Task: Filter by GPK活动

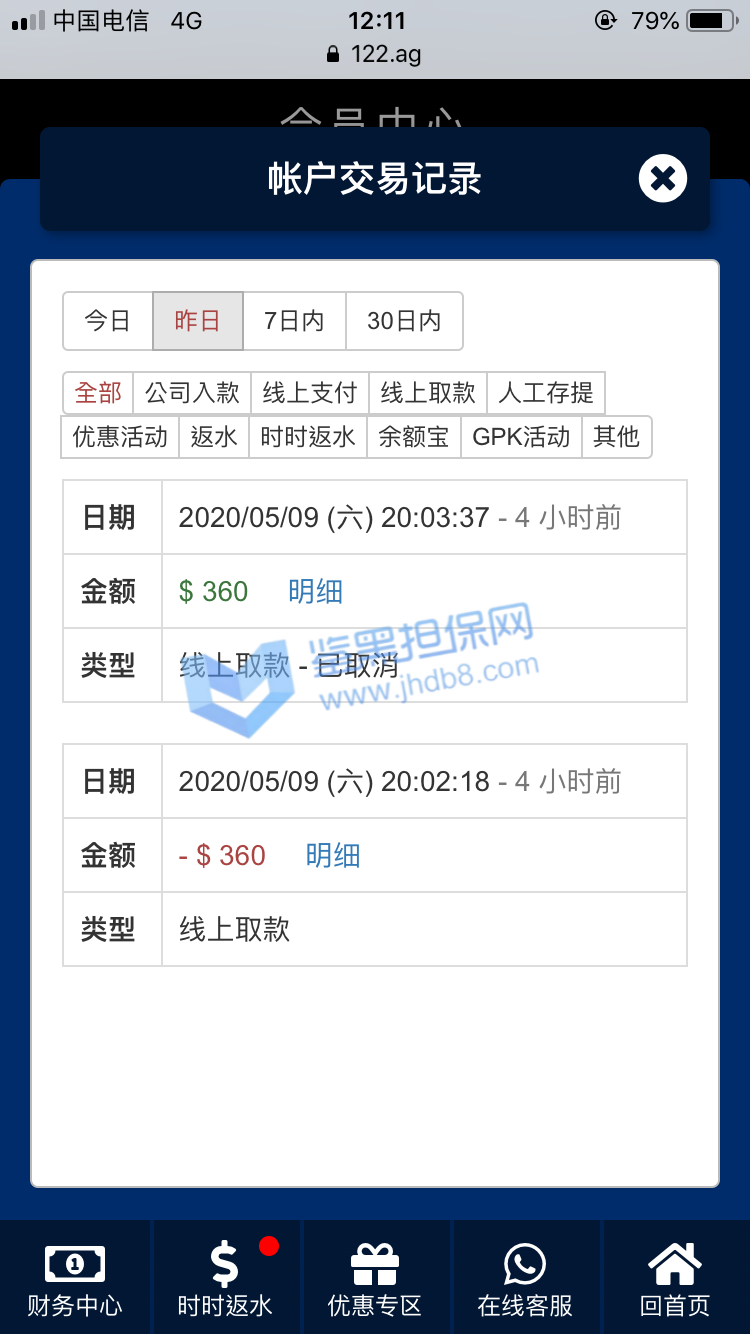Action: (521, 437)
